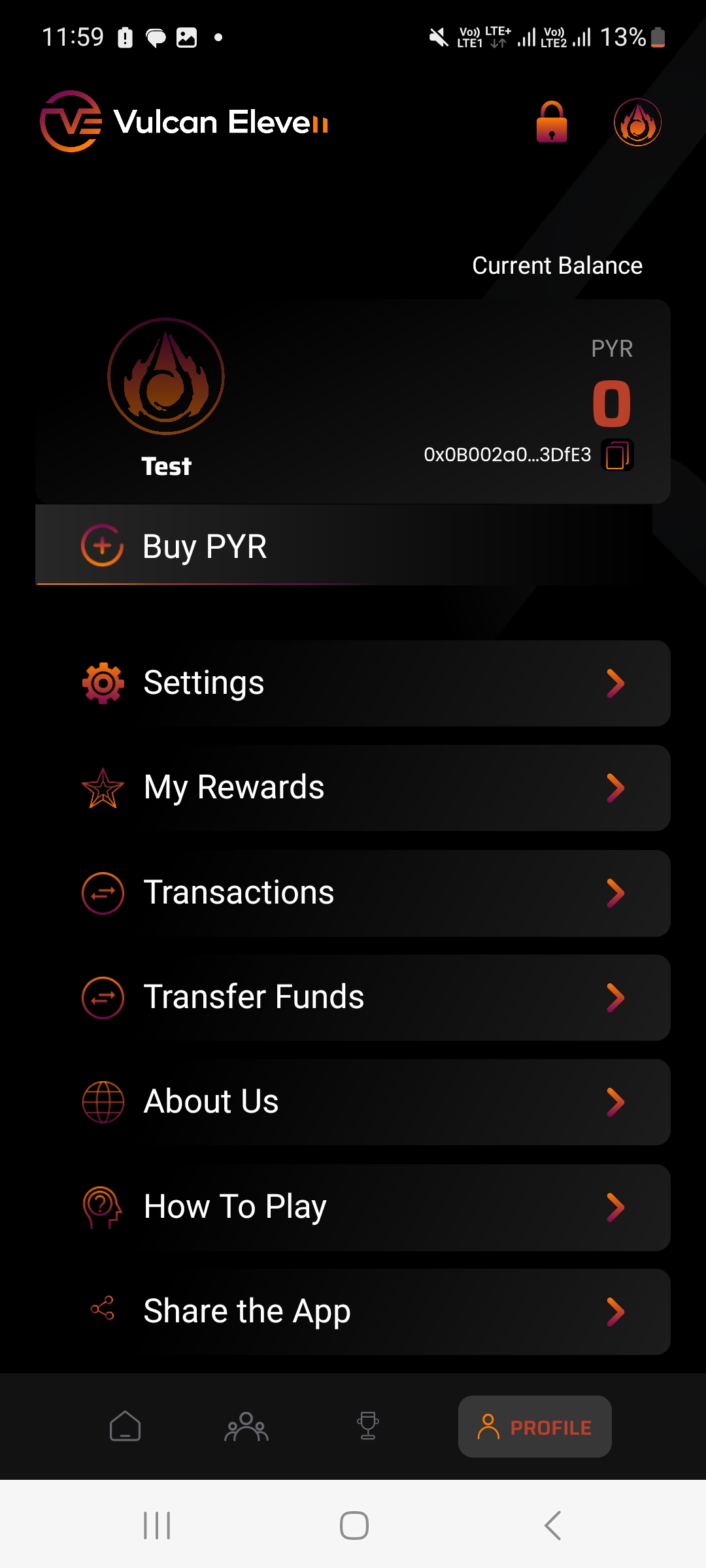Go to Transfer Funds
Screen dimensions: 706x1568
(353, 998)
